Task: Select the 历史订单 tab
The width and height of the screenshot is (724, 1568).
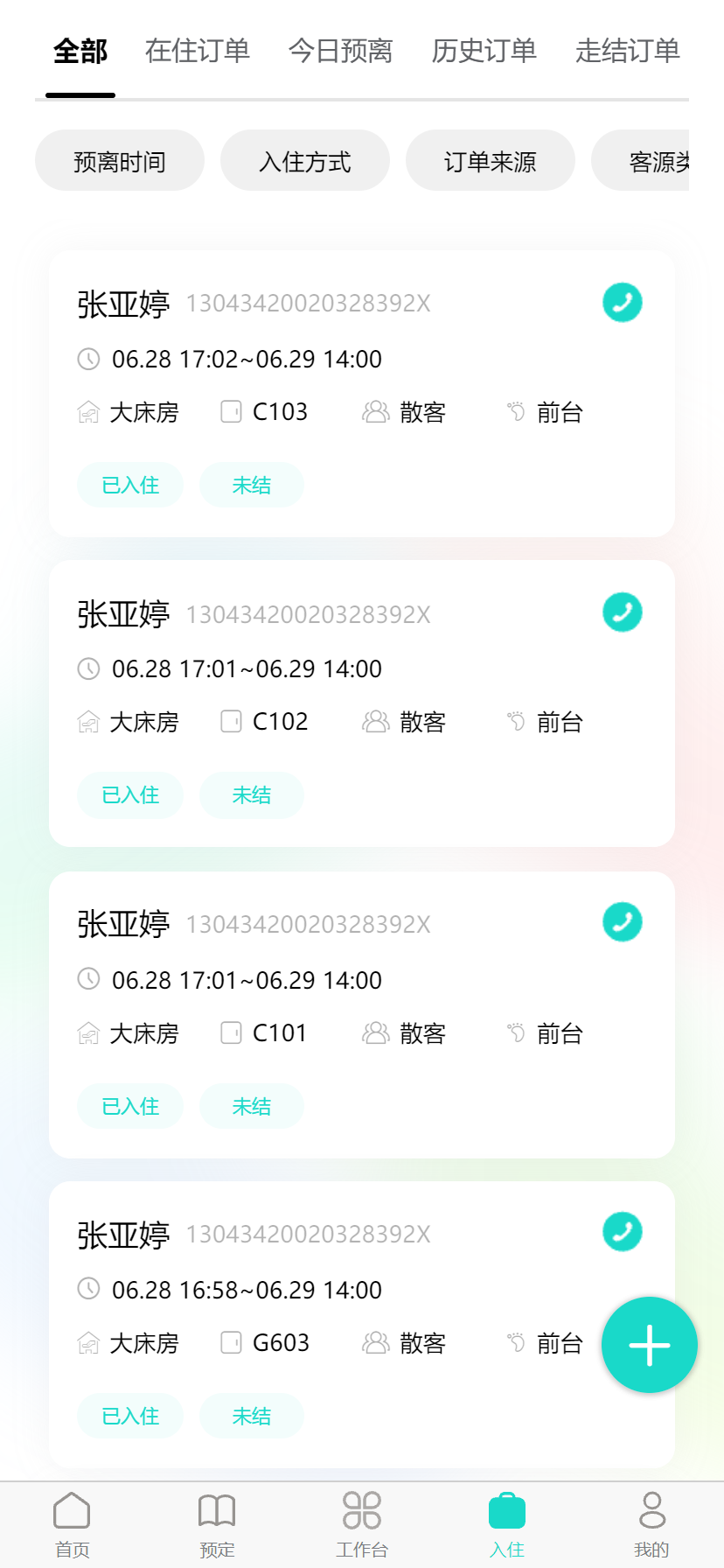Action: (x=484, y=52)
